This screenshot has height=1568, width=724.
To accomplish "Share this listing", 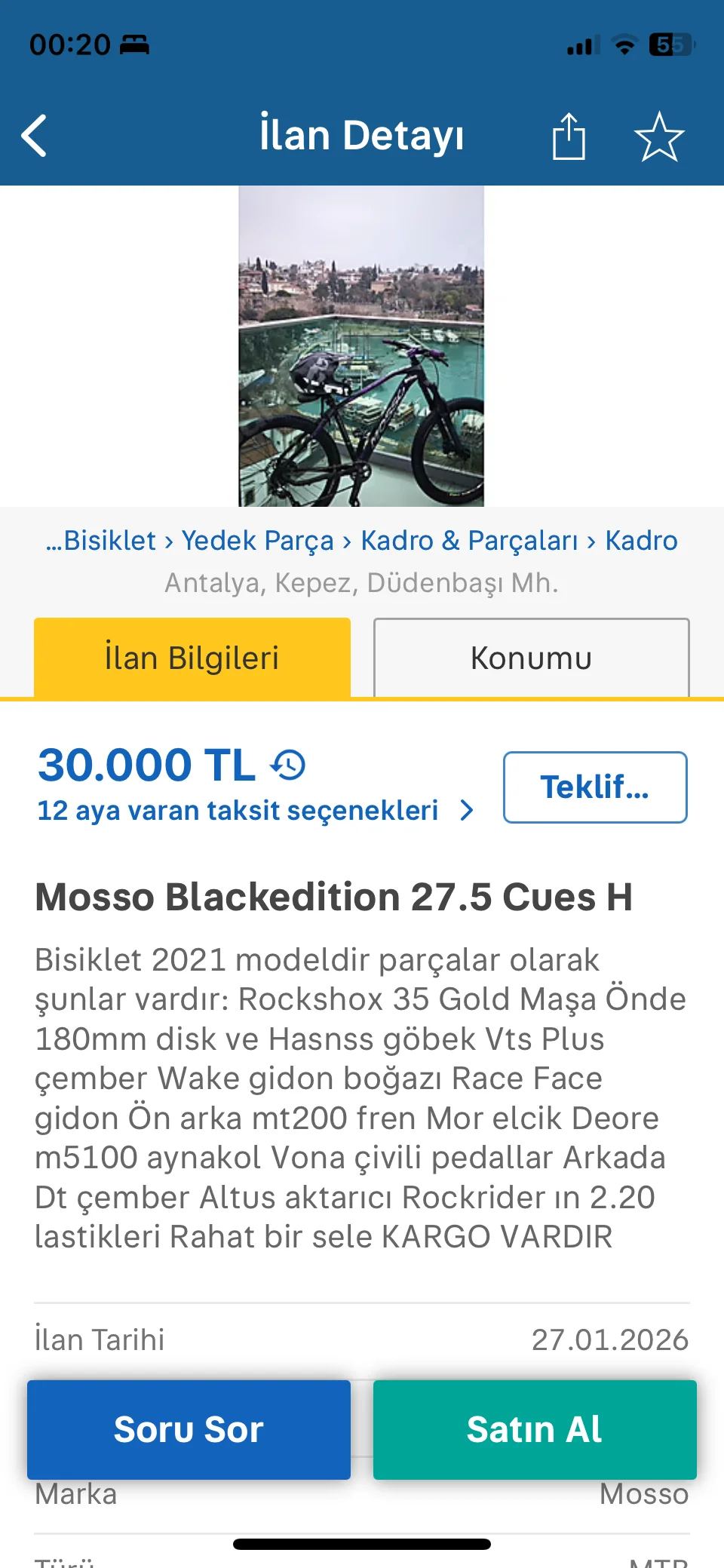I will (569, 137).
